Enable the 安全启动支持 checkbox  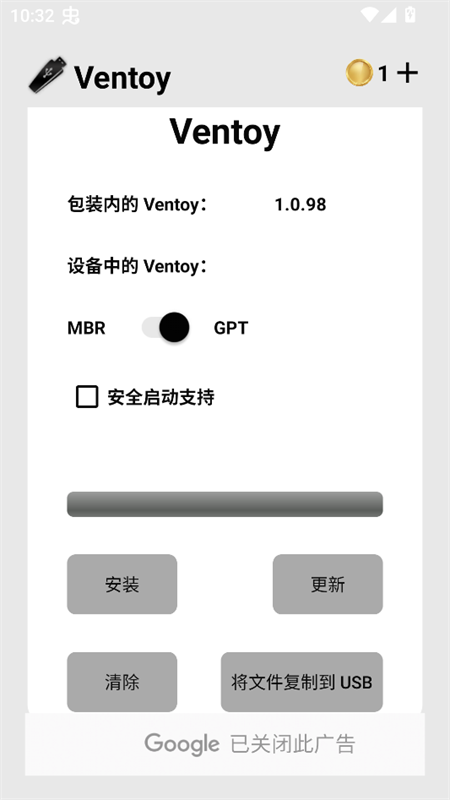tap(87, 397)
